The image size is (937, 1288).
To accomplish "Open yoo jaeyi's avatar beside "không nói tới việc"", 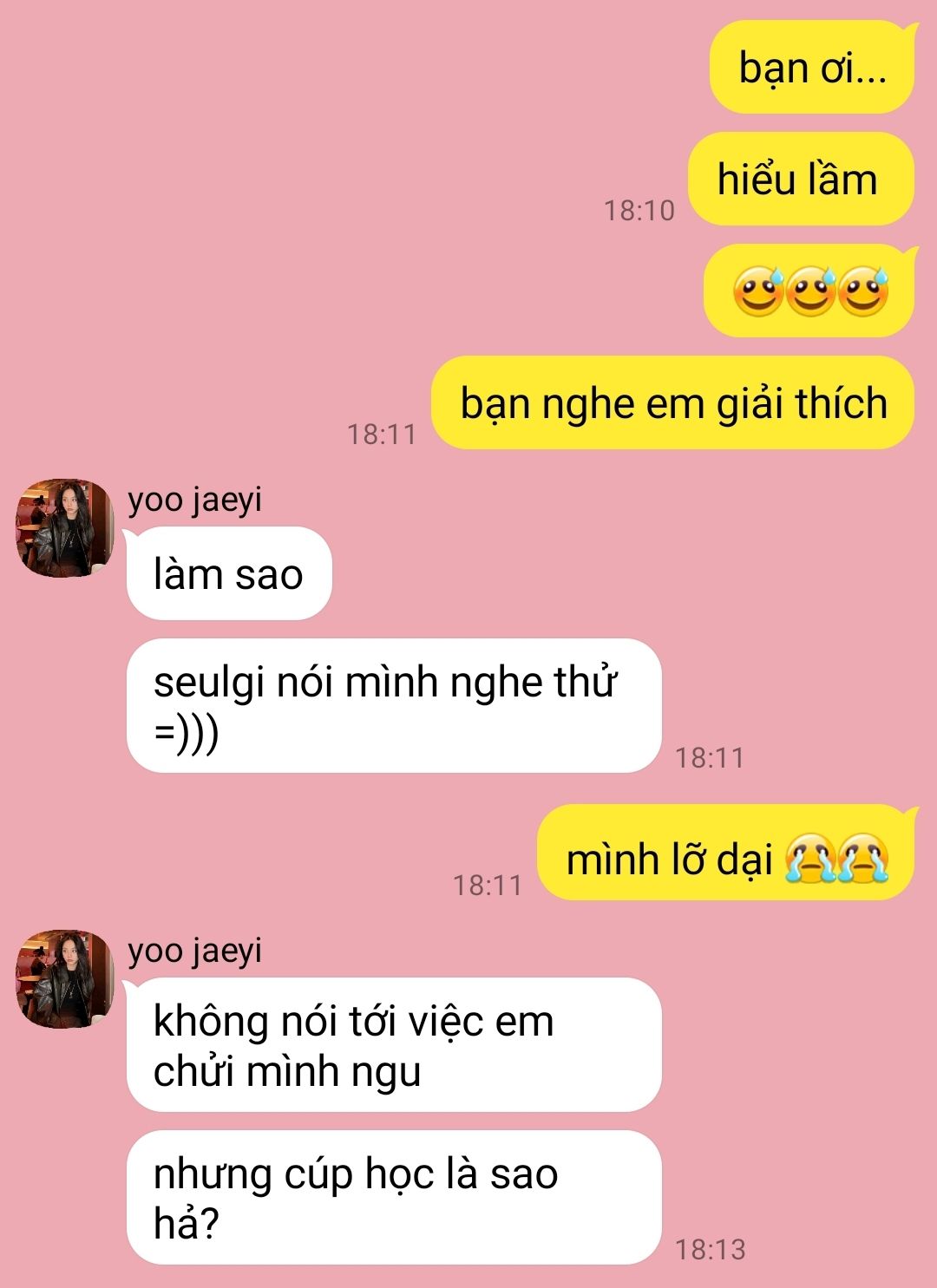I will pos(65,979).
